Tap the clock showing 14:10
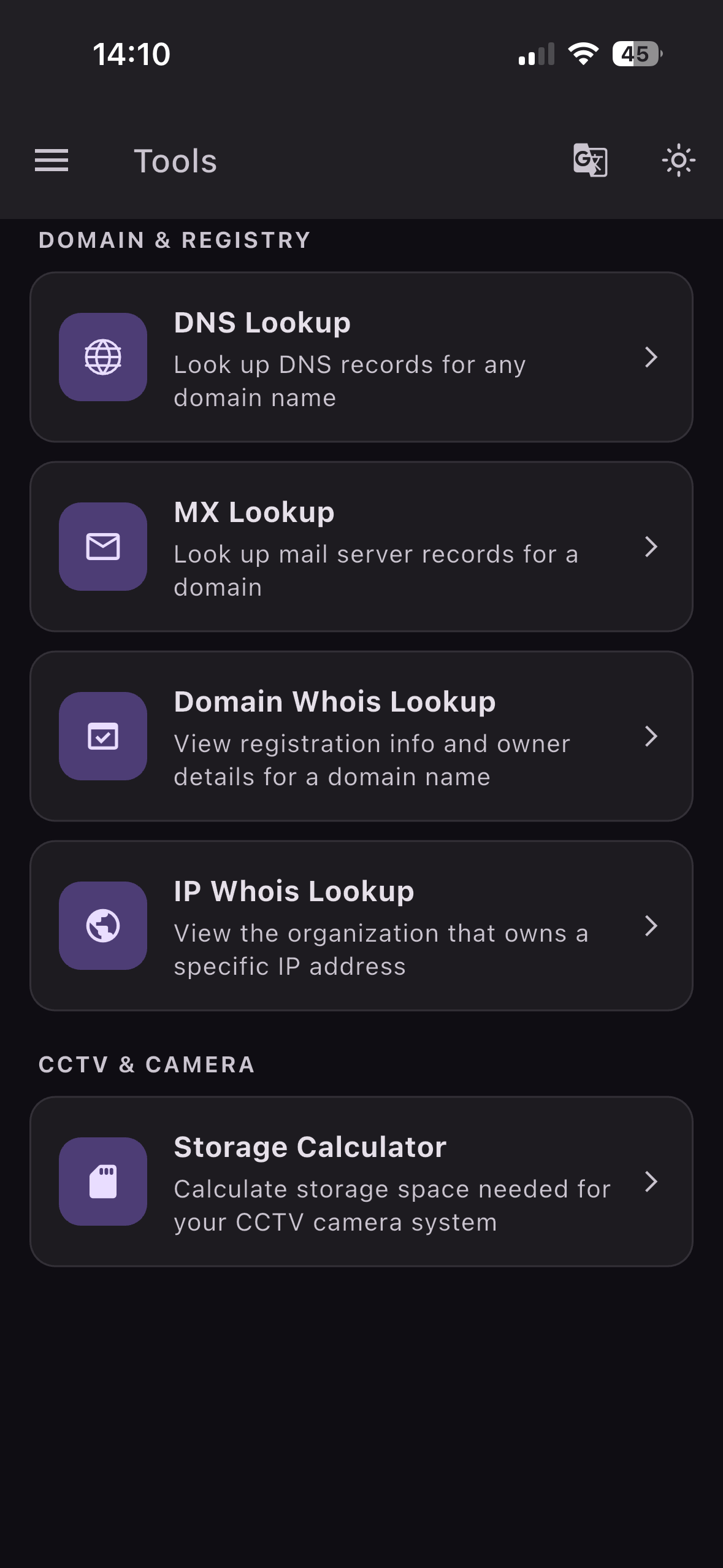 pos(130,54)
